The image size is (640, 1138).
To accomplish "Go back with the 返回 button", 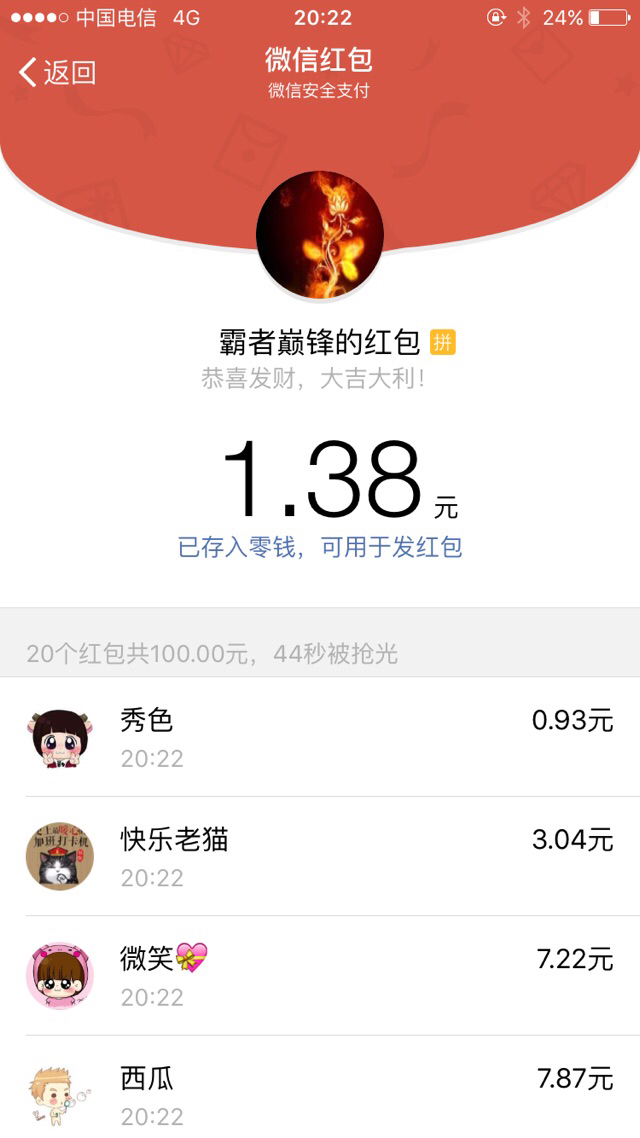I will pyautogui.click(x=57, y=73).
